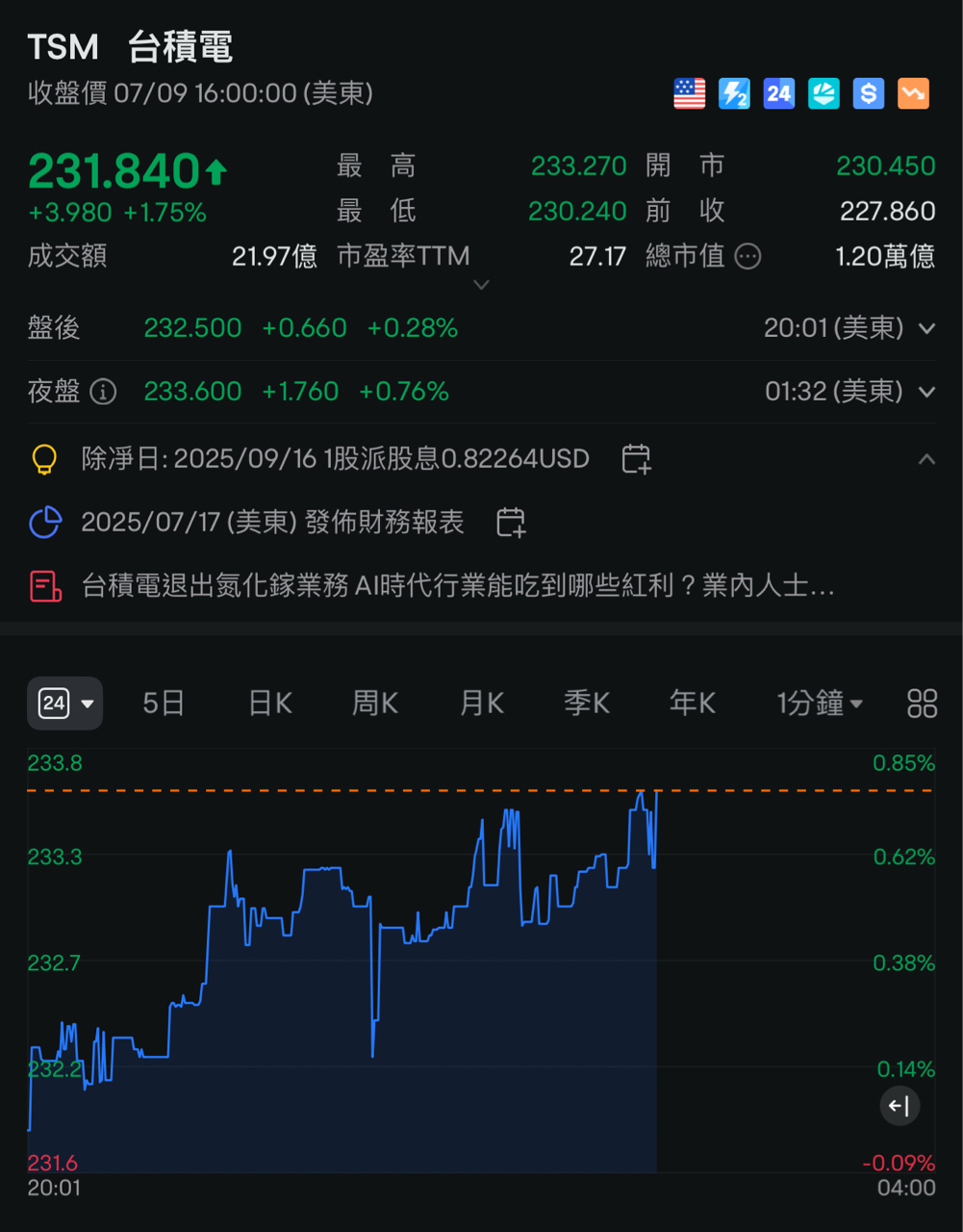View the 年K yearly chart
This screenshot has height=1232, width=963.
[x=693, y=704]
